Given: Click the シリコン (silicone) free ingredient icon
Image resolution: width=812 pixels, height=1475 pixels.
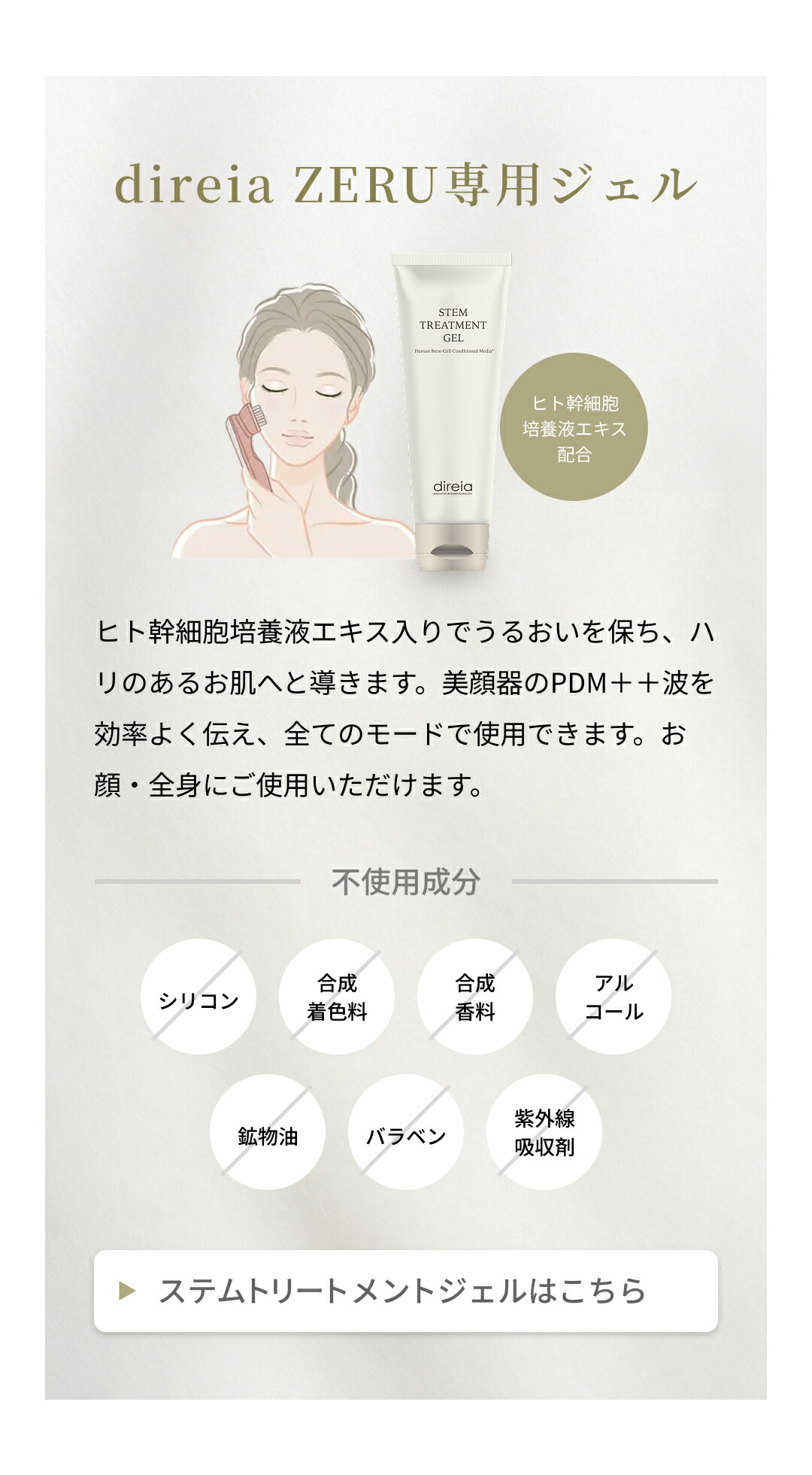Looking at the screenshot, I should click(201, 994).
